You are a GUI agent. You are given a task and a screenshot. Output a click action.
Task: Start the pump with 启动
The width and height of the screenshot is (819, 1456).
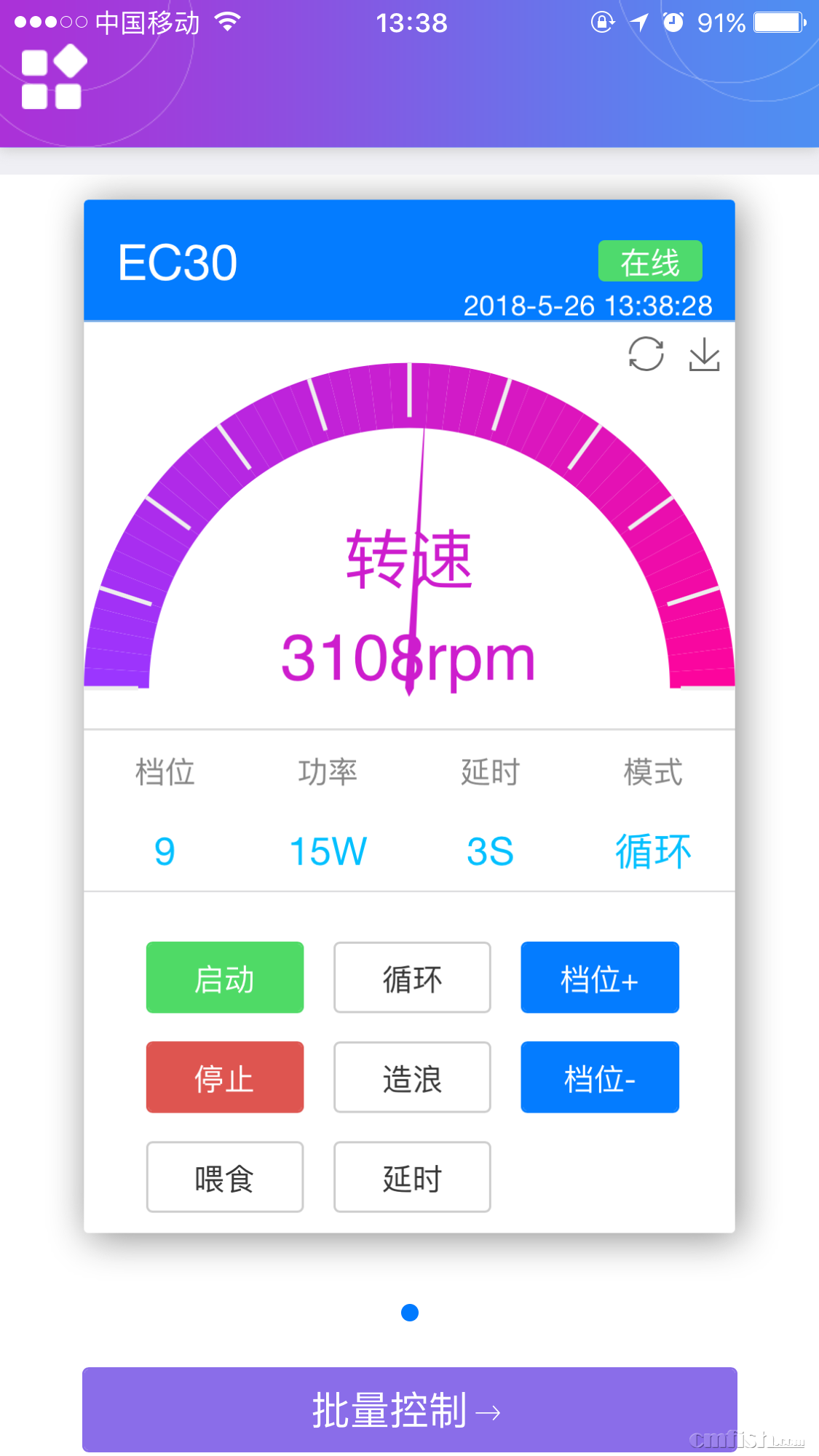[224, 978]
